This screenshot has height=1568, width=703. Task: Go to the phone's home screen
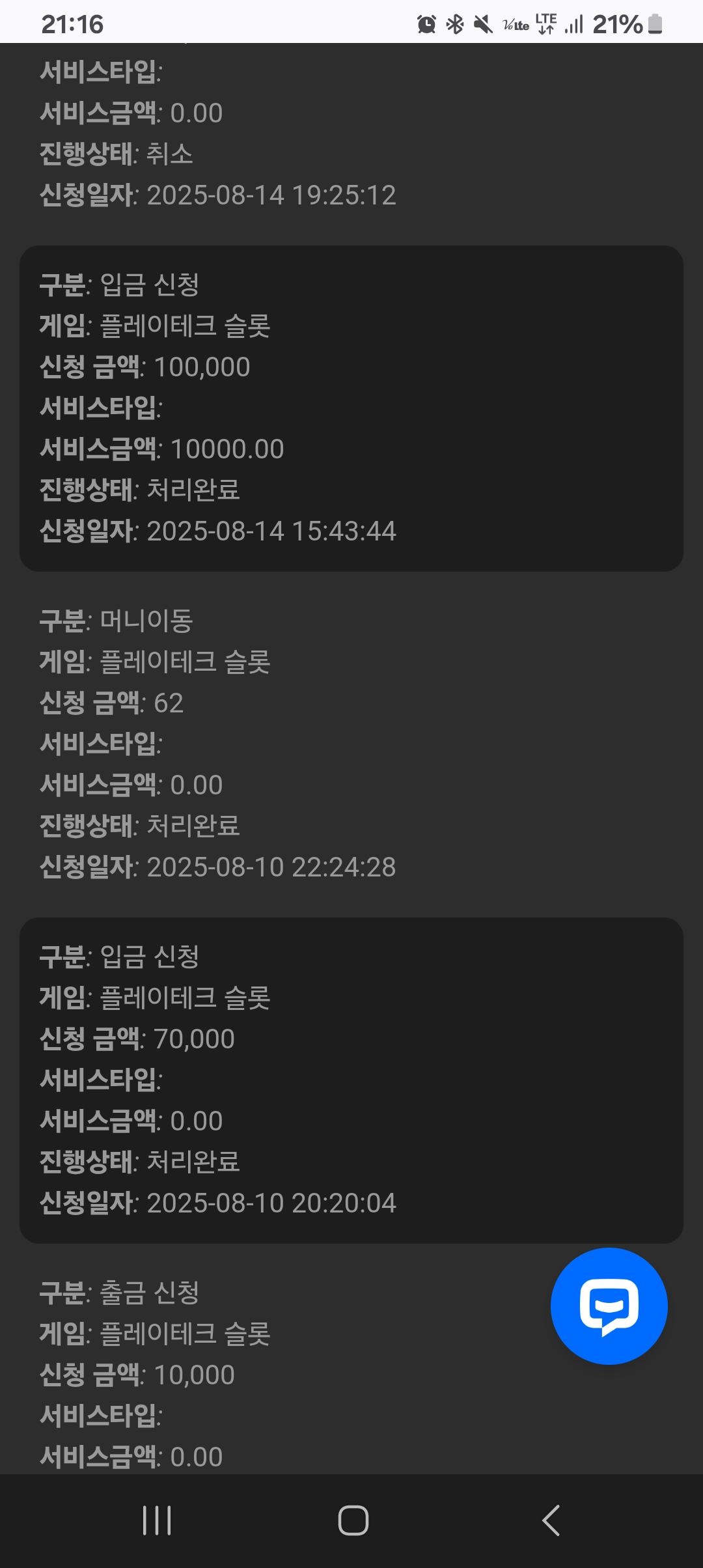353,1520
